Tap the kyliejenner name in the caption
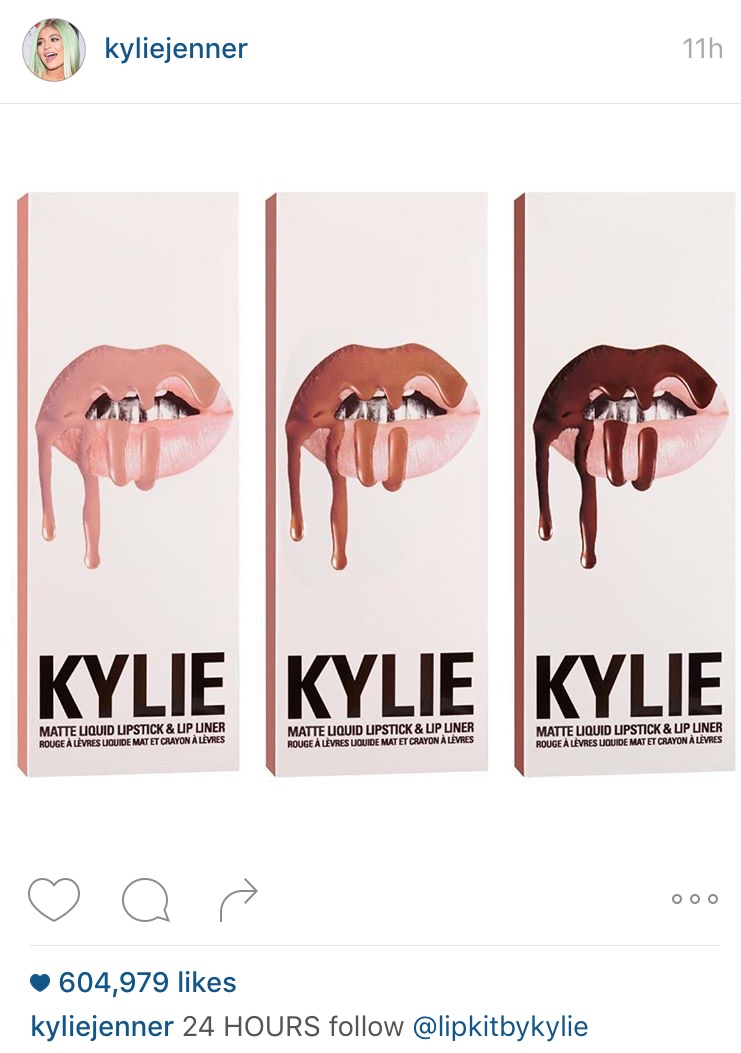The height and width of the screenshot is (1053, 741). tap(103, 1026)
